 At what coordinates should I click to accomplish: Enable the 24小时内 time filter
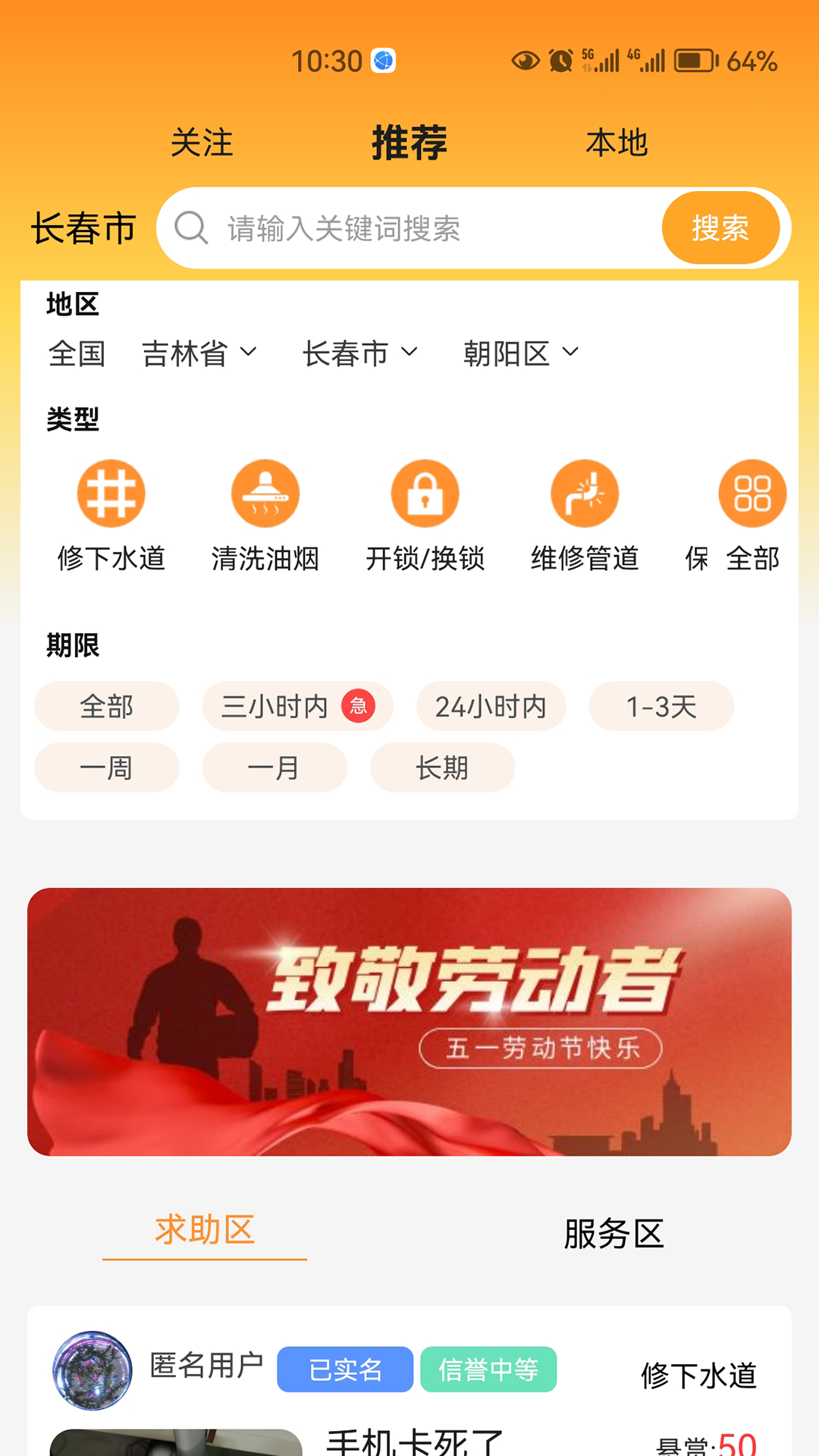point(490,706)
